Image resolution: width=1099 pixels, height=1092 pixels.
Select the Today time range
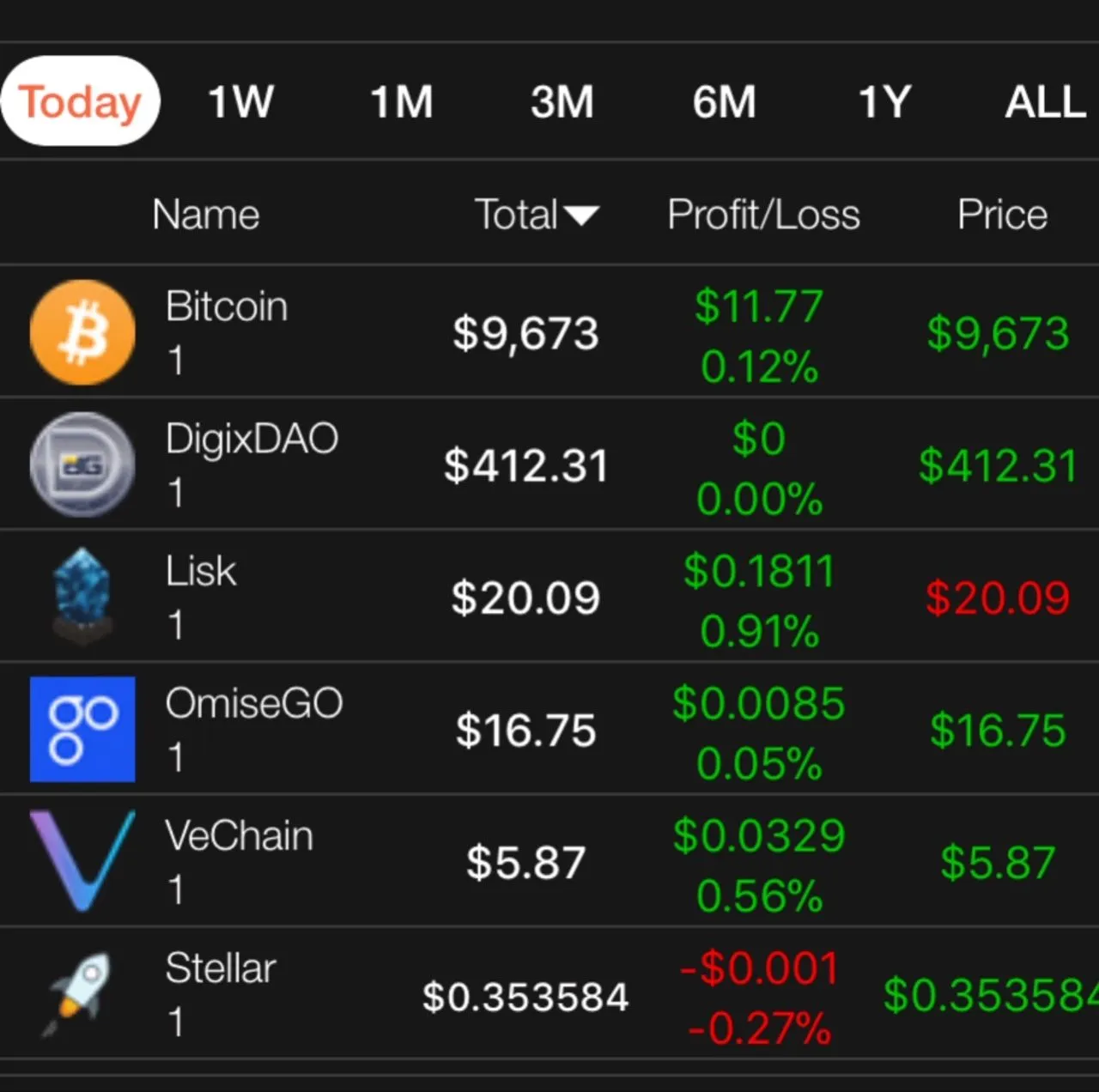click(80, 101)
